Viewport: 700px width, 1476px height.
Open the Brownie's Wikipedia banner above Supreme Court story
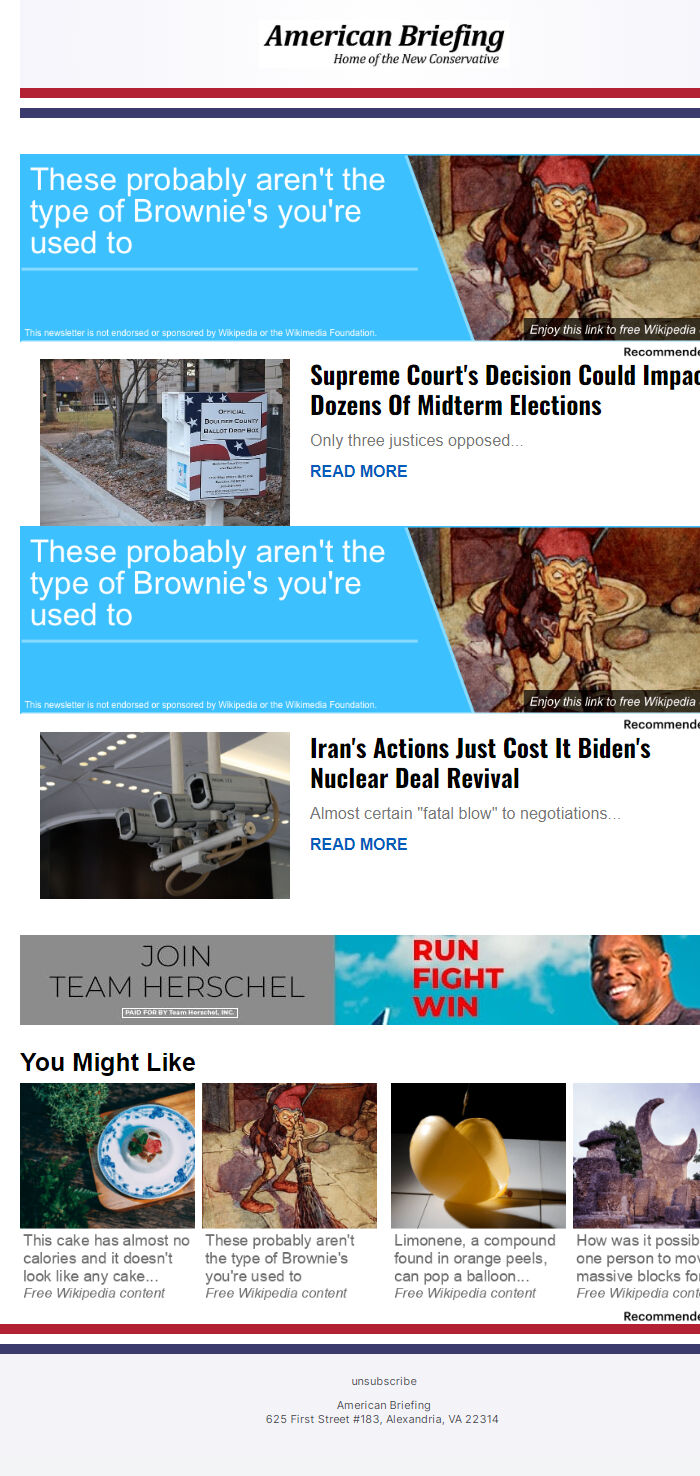coord(360,247)
